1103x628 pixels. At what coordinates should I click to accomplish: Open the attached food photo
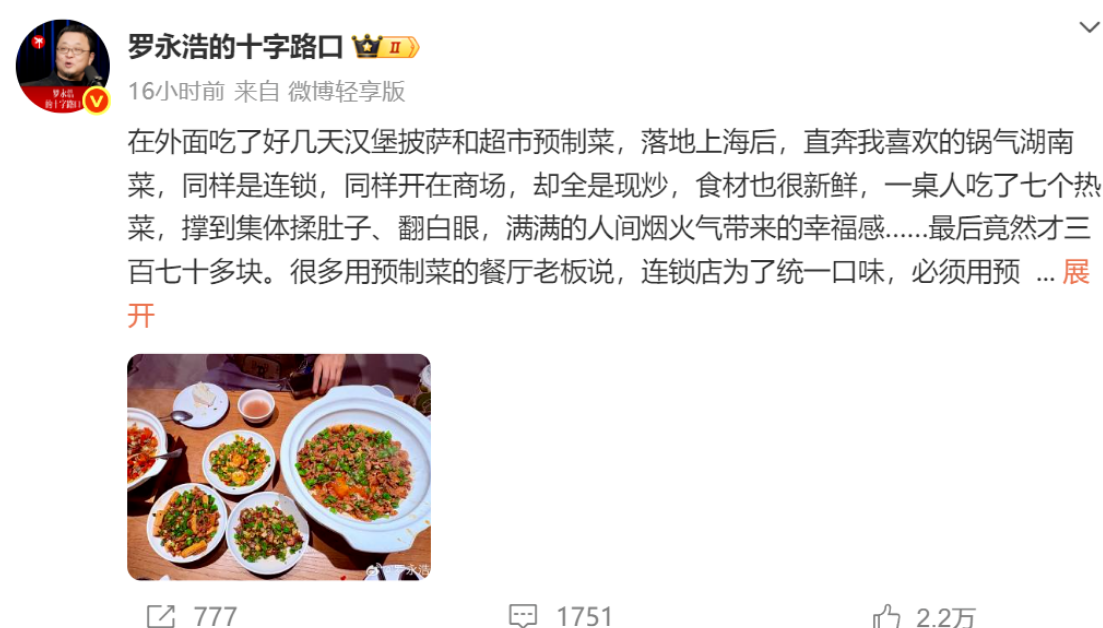pyautogui.click(x=278, y=466)
